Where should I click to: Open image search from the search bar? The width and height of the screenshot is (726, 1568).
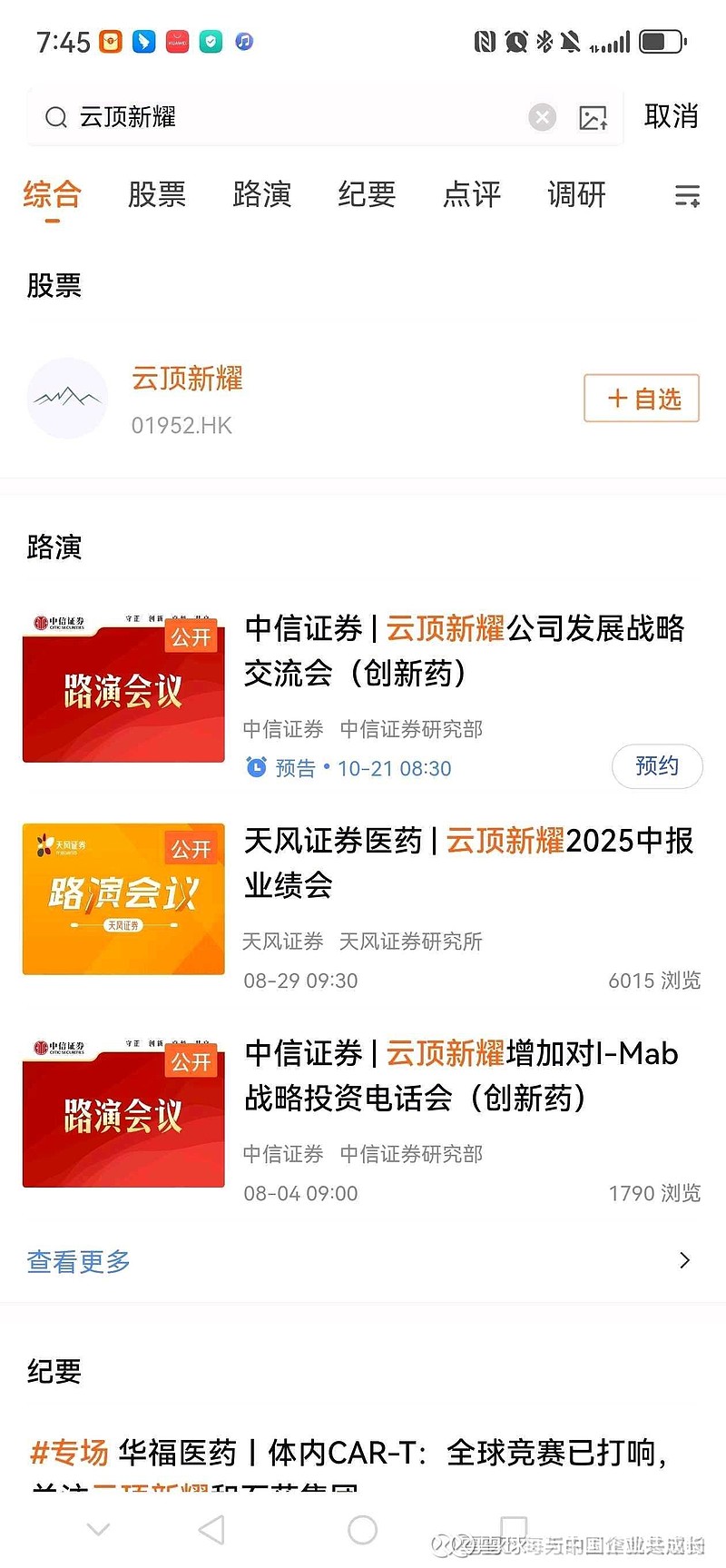coord(593,117)
